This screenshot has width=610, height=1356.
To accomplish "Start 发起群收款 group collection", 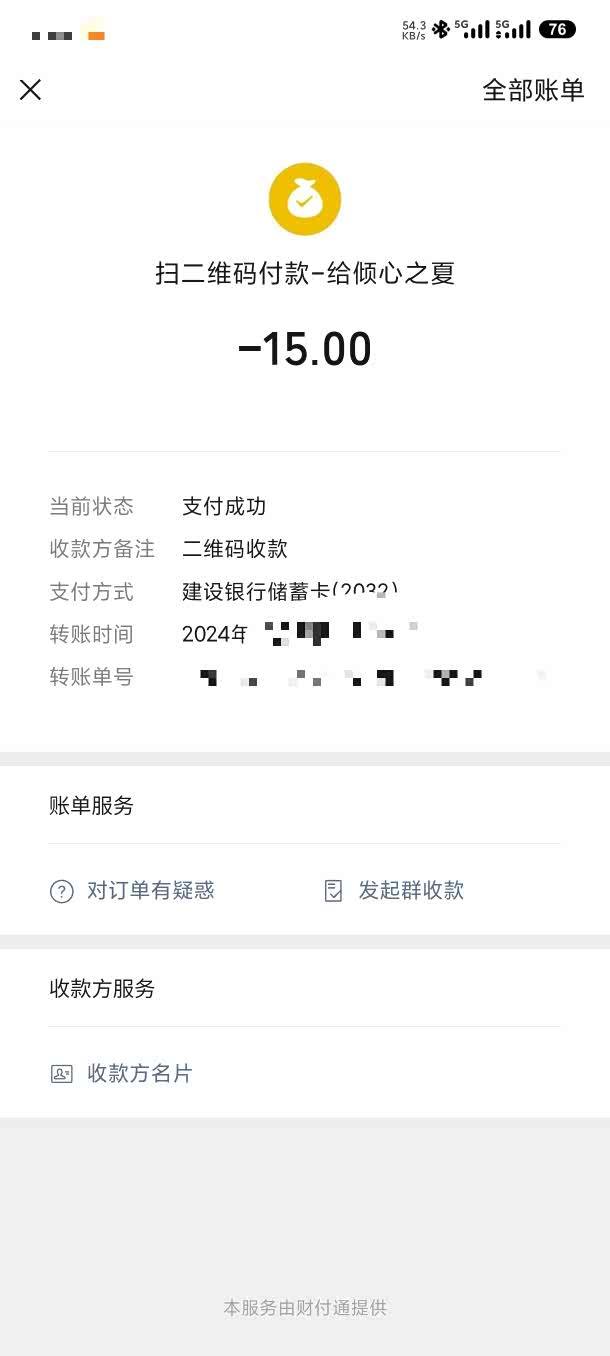I will (395, 890).
